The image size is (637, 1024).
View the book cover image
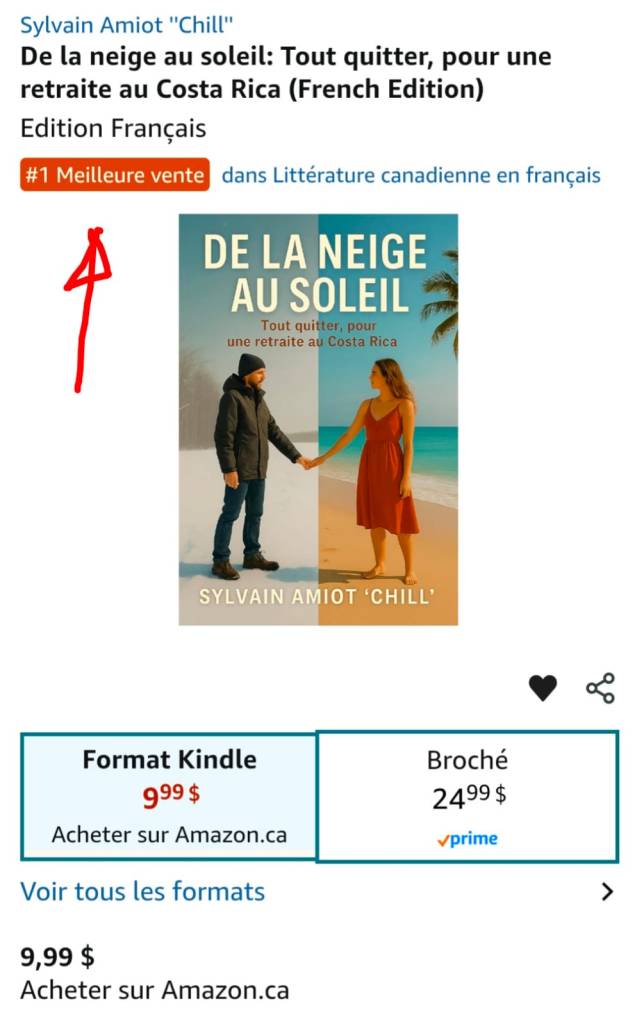[x=318, y=420]
